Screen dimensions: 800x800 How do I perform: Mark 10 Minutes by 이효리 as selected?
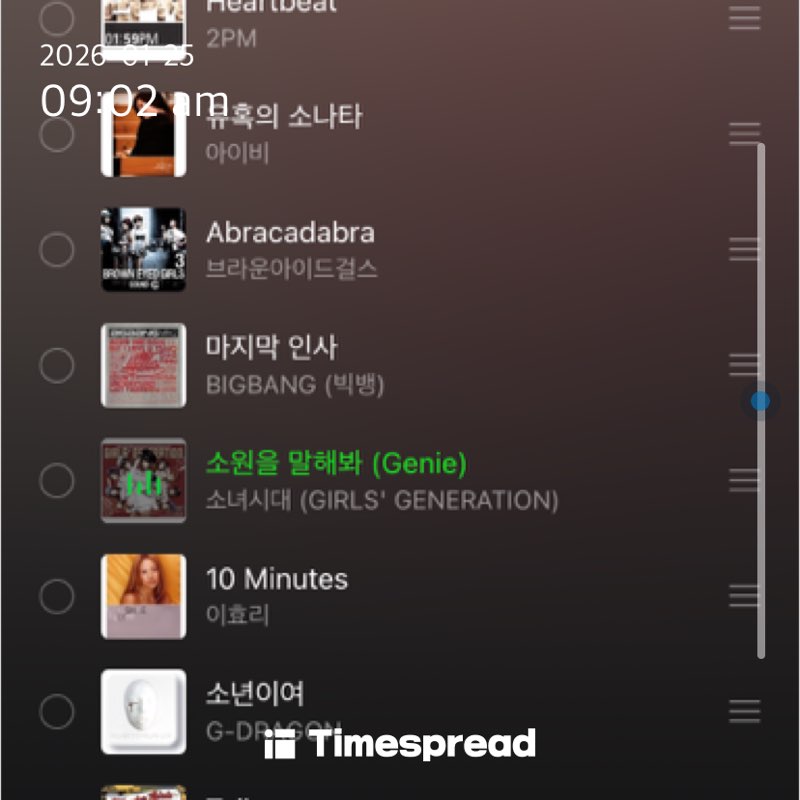[56, 596]
